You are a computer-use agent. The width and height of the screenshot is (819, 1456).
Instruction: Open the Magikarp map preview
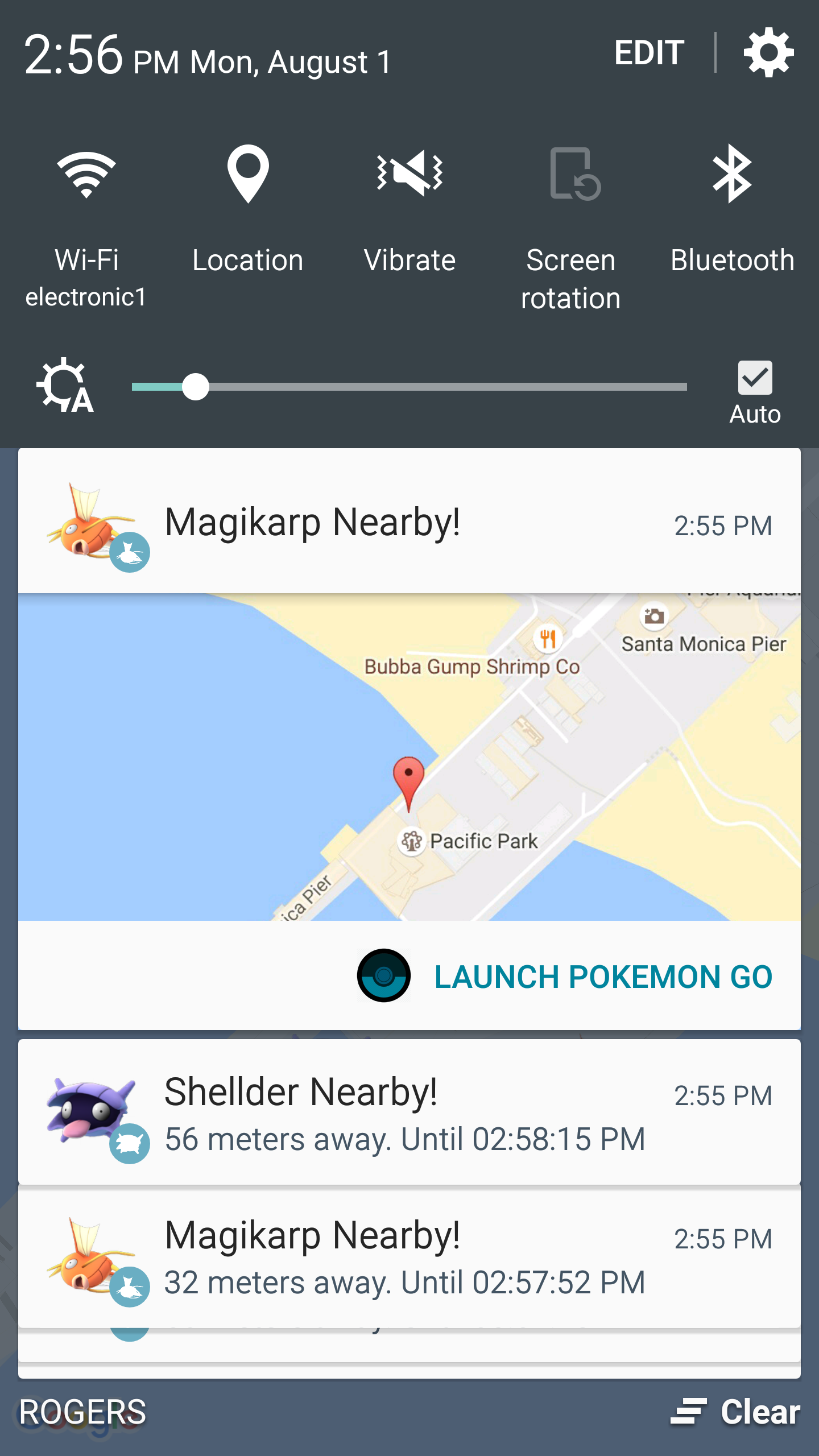[x=409, y=756]
